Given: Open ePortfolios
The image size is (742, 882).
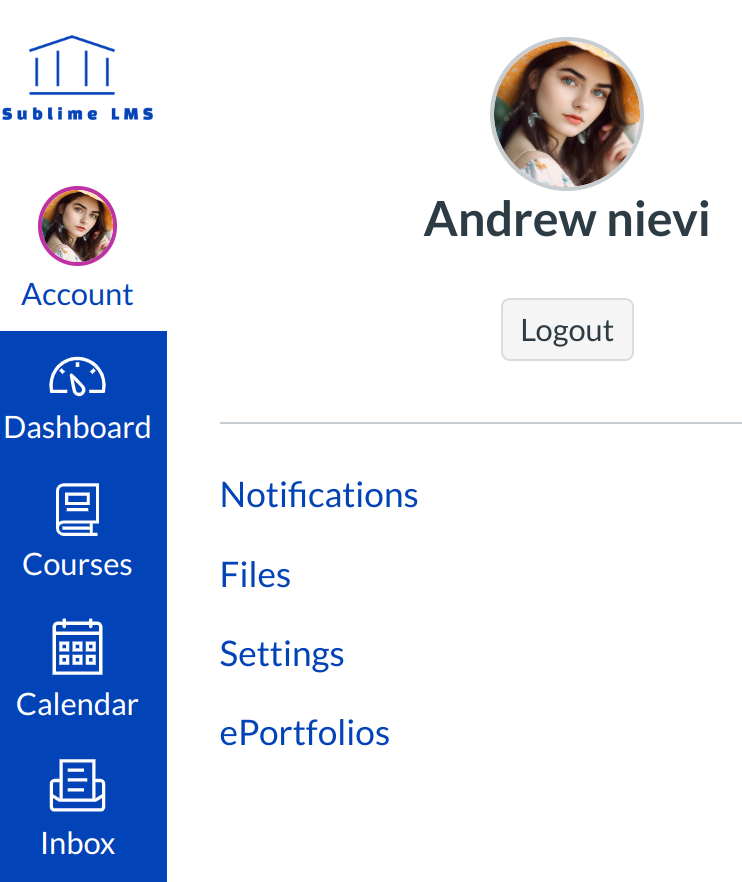Looking at the screenshot, I should pos(305,733).
